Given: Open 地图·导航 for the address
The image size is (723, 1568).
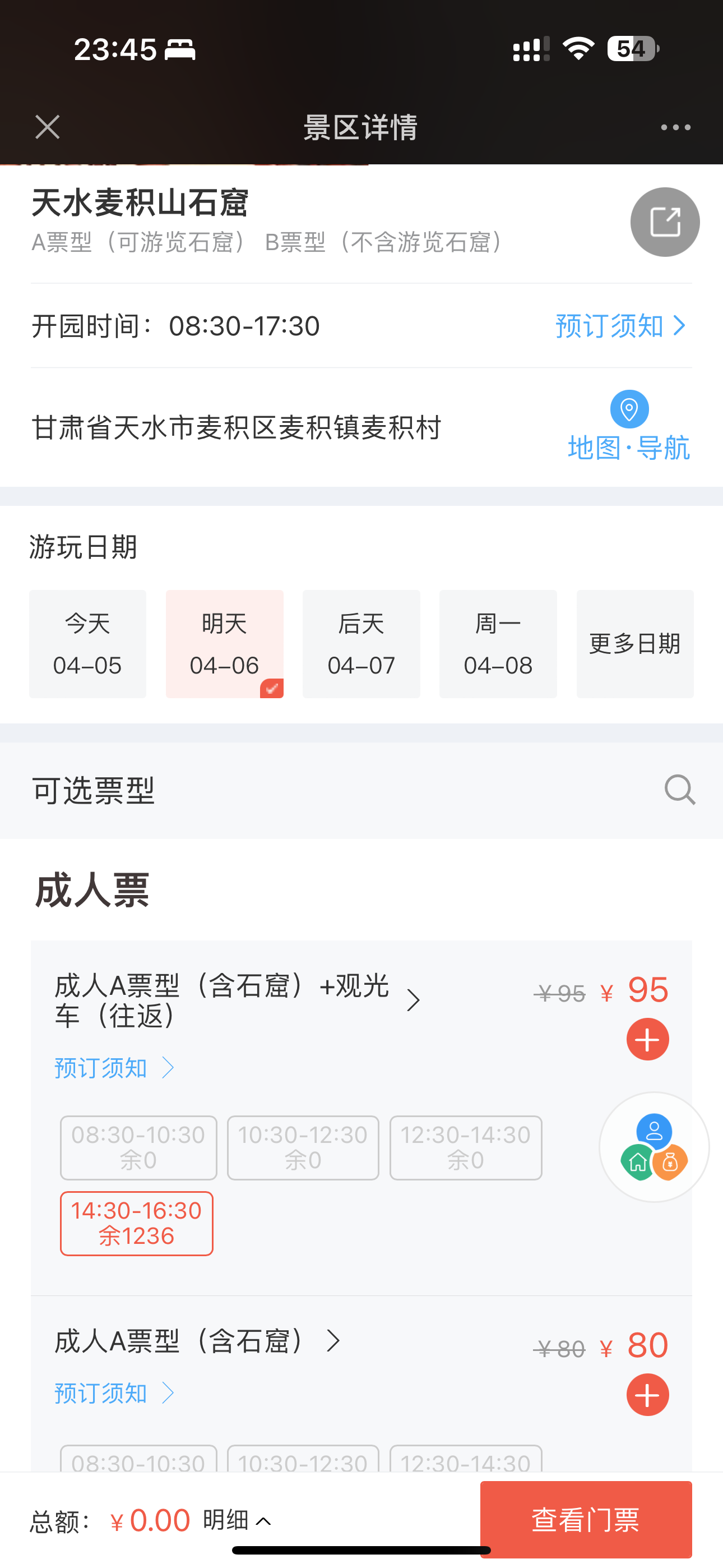Looking at the screenshot, I should (x=629, y=426).
